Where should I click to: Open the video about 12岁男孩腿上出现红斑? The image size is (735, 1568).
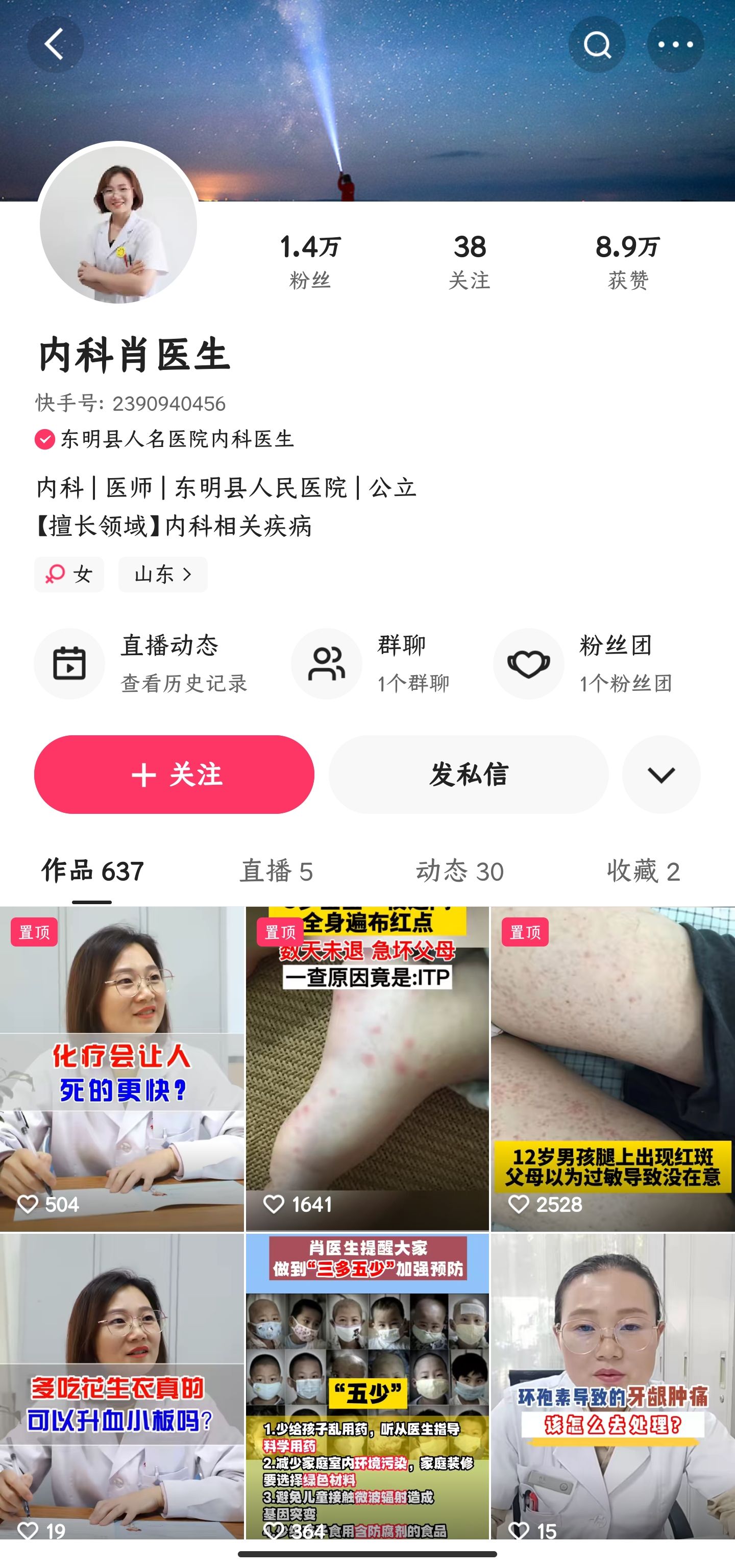coord(612,1068)
